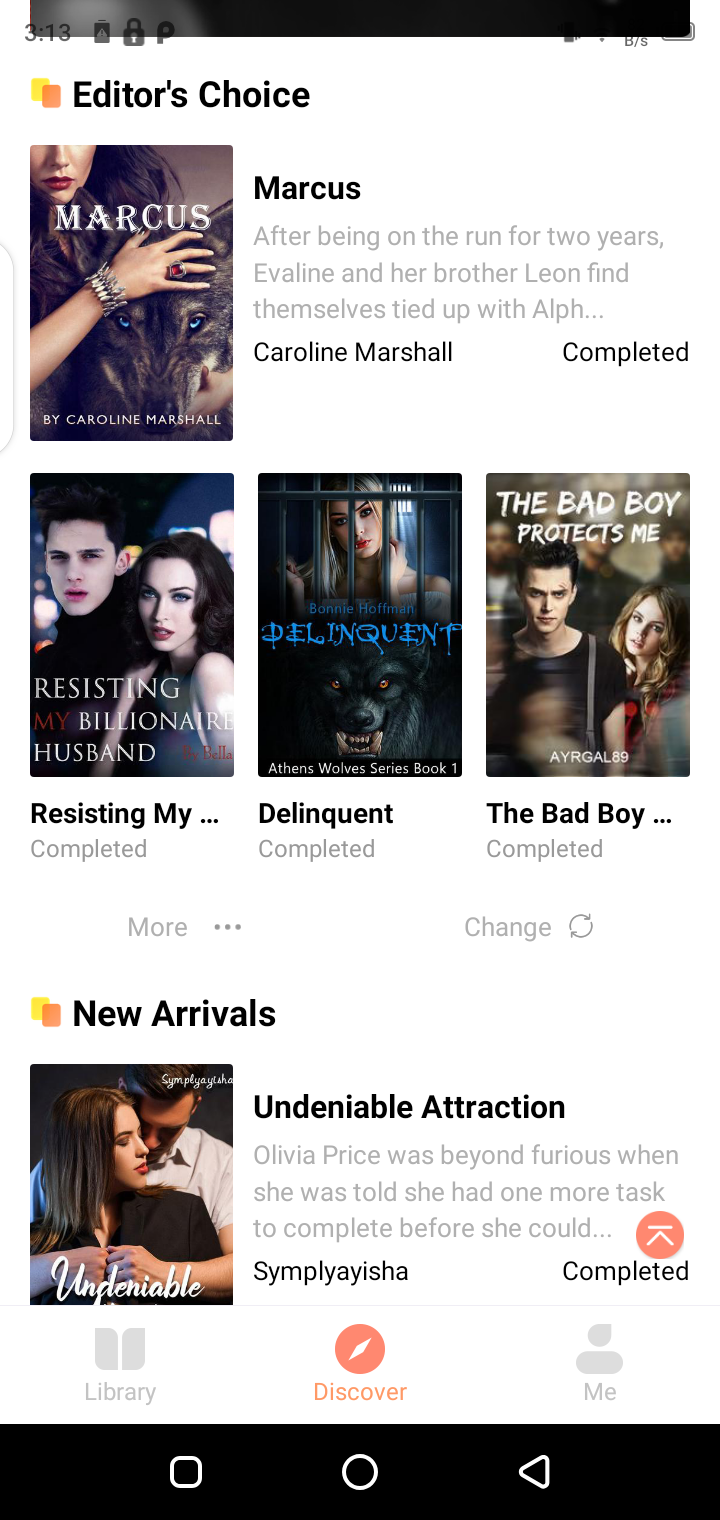Viewport: 720px width, 1520px height.
Task: Select the Discover tab
Action: [360, 1364]
